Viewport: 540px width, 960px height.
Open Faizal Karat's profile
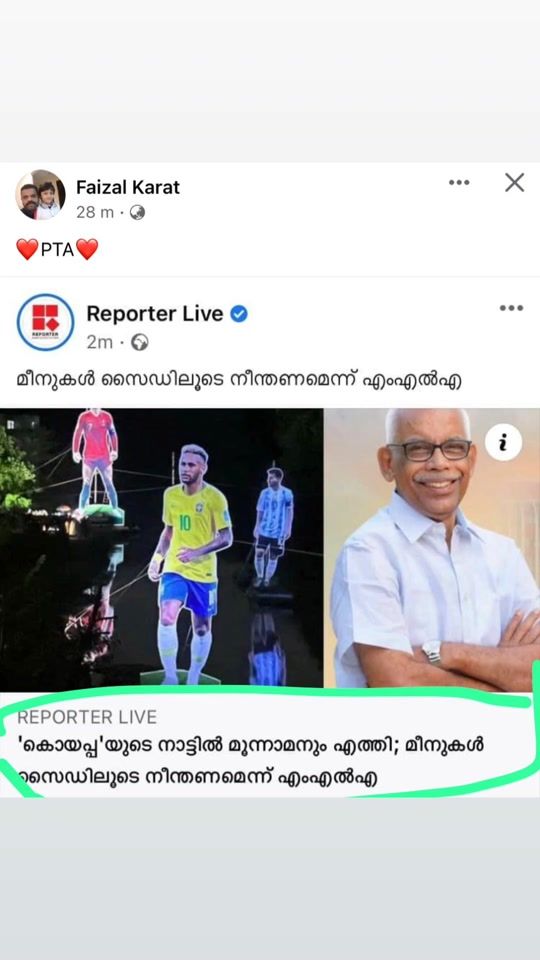[127, 187]
